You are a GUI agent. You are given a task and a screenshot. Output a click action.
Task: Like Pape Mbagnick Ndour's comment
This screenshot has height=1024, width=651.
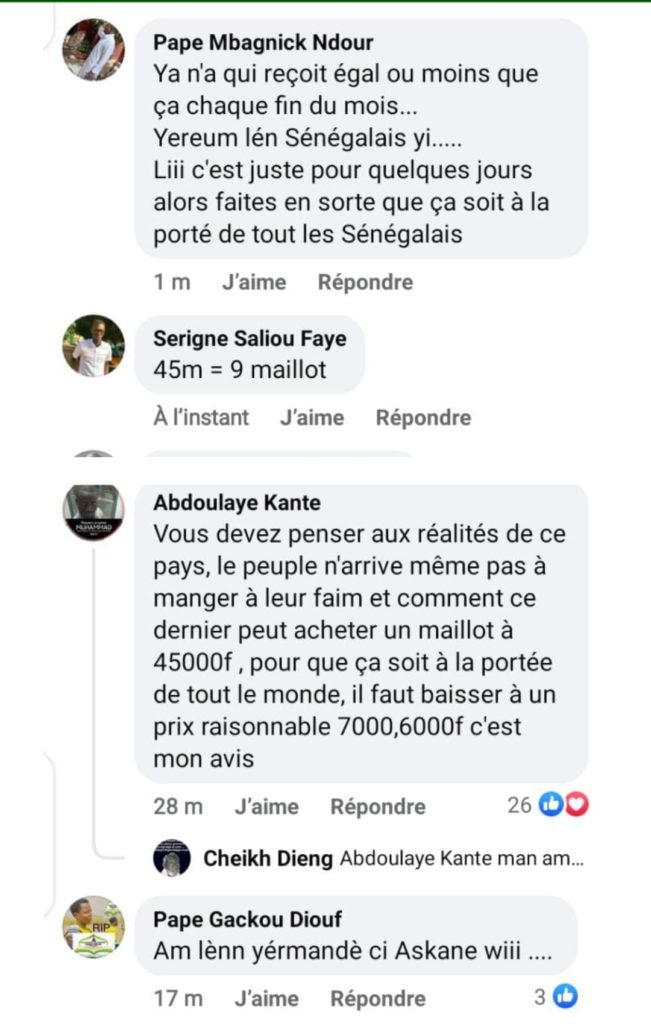253,282
